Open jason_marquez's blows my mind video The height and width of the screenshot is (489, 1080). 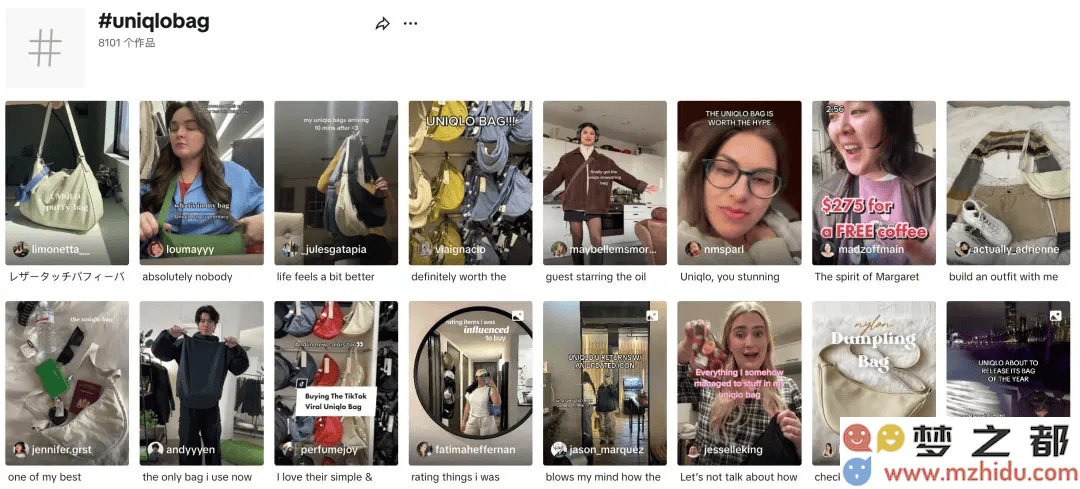605,382
